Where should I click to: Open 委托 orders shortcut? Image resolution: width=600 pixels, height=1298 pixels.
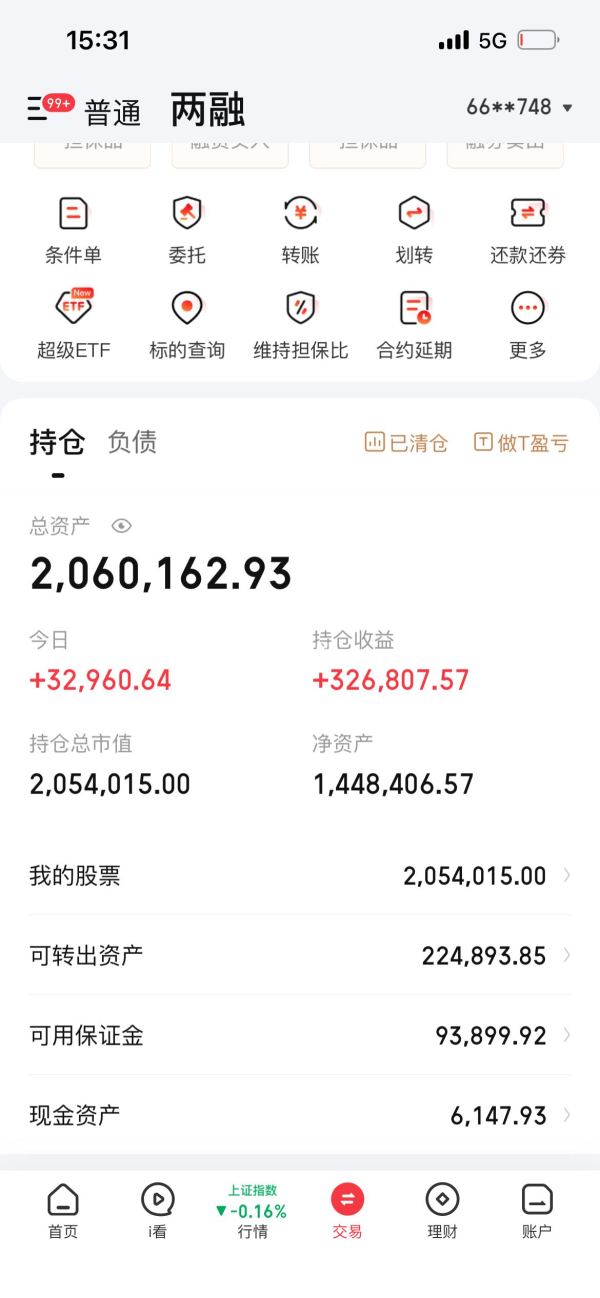click(187, 230)
